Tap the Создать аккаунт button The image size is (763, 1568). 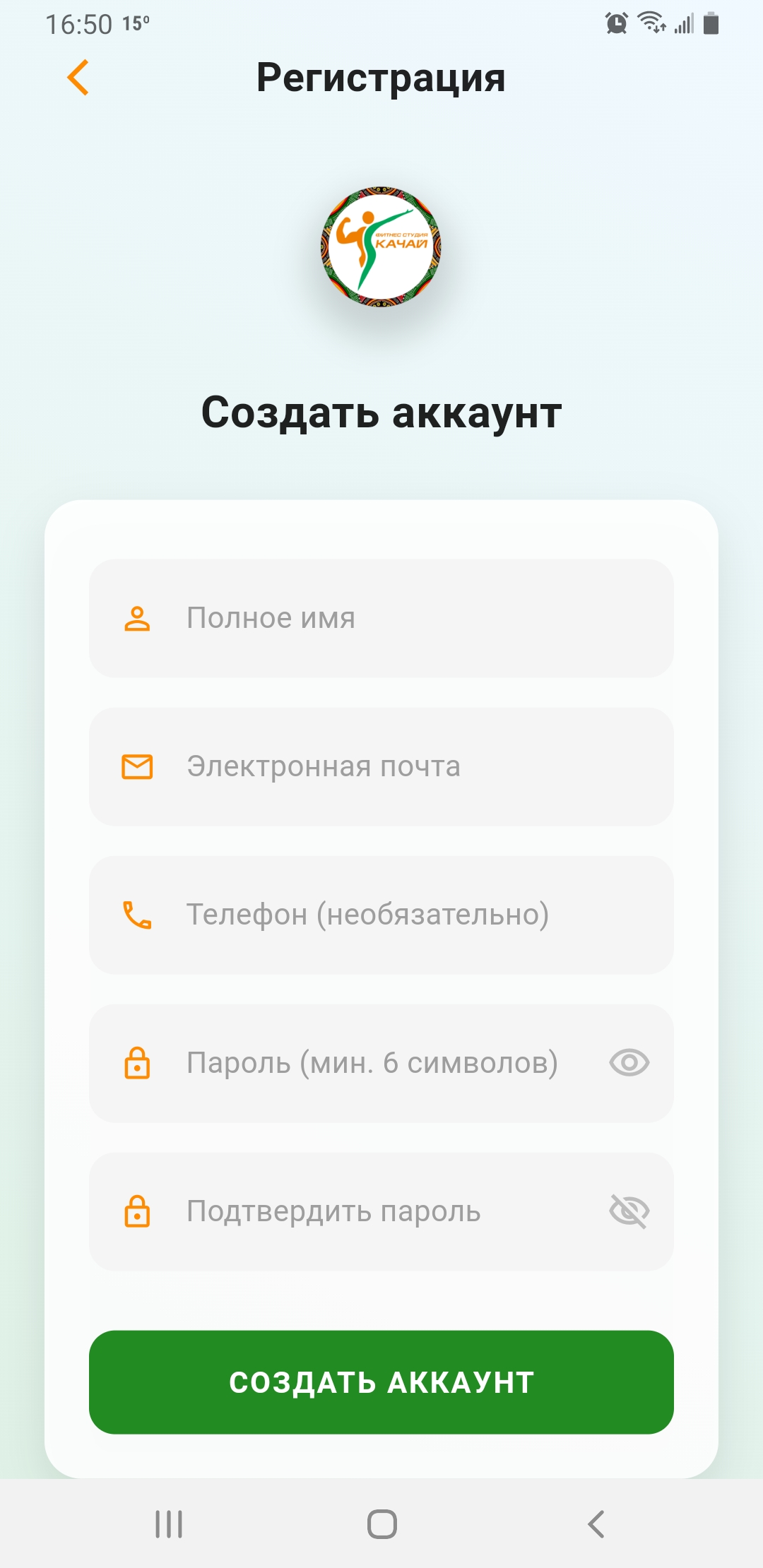click(381, 1382)
